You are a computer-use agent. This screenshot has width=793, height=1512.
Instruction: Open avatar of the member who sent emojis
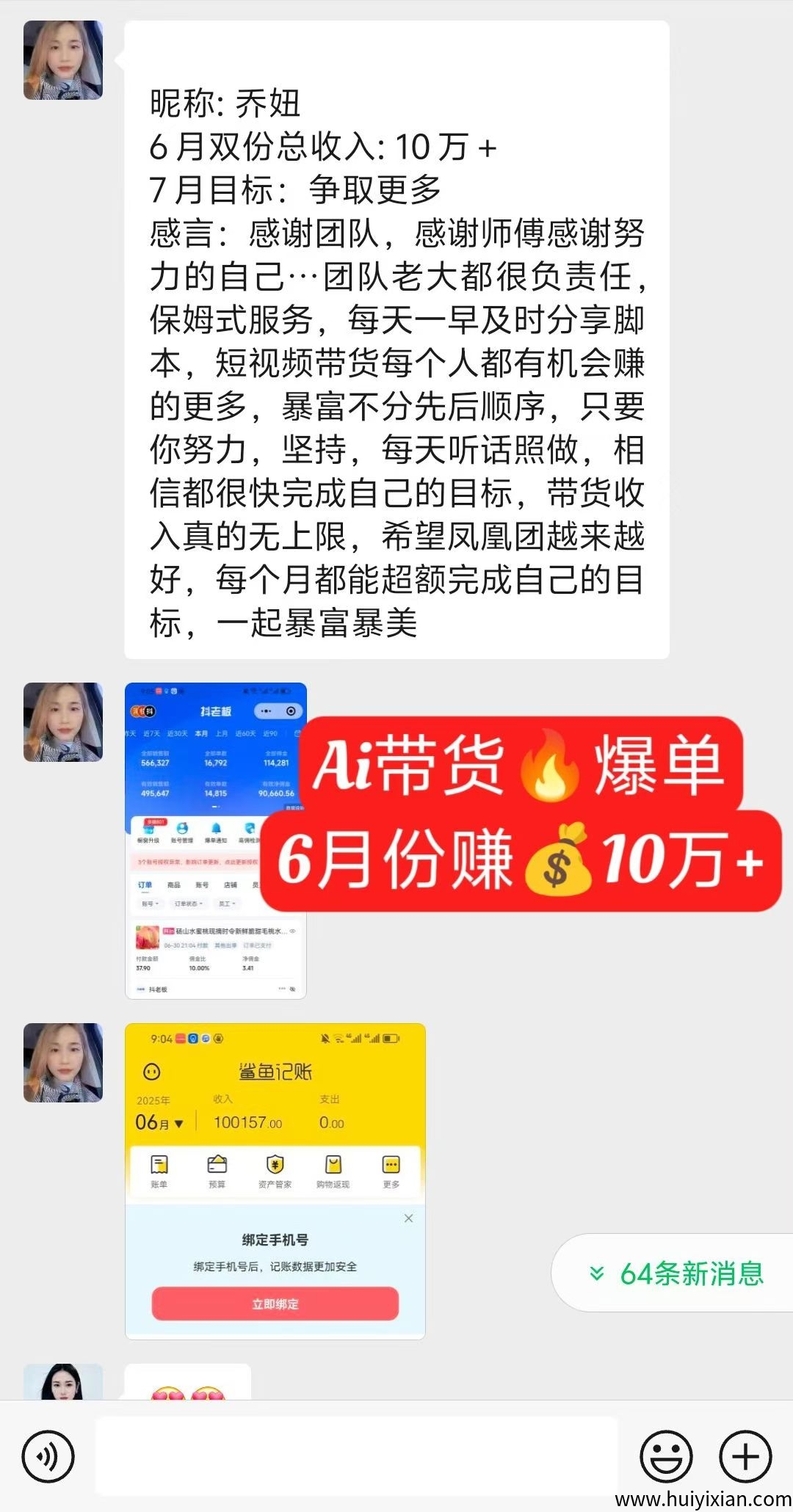(63, 1383)
